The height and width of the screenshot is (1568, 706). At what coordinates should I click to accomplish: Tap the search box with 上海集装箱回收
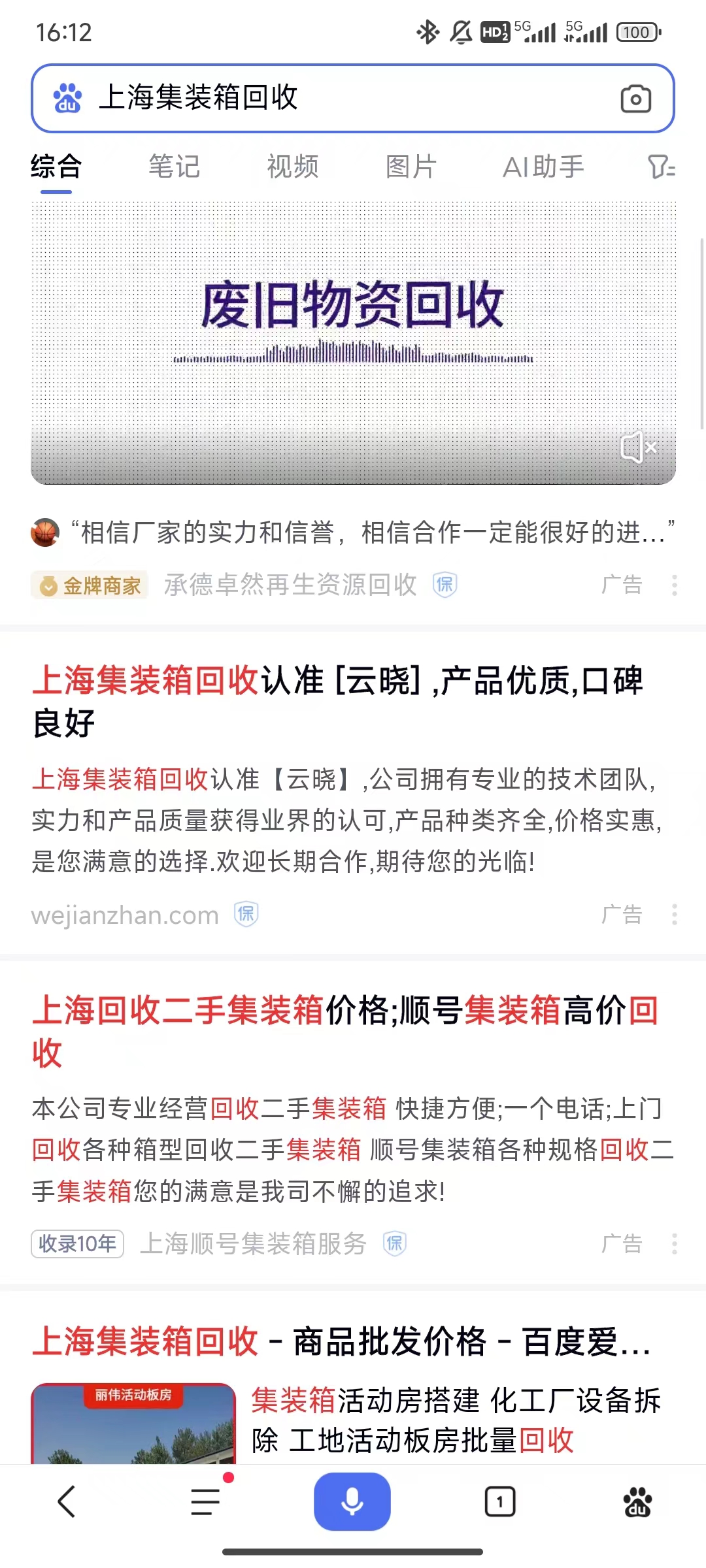tap(327, 98)
